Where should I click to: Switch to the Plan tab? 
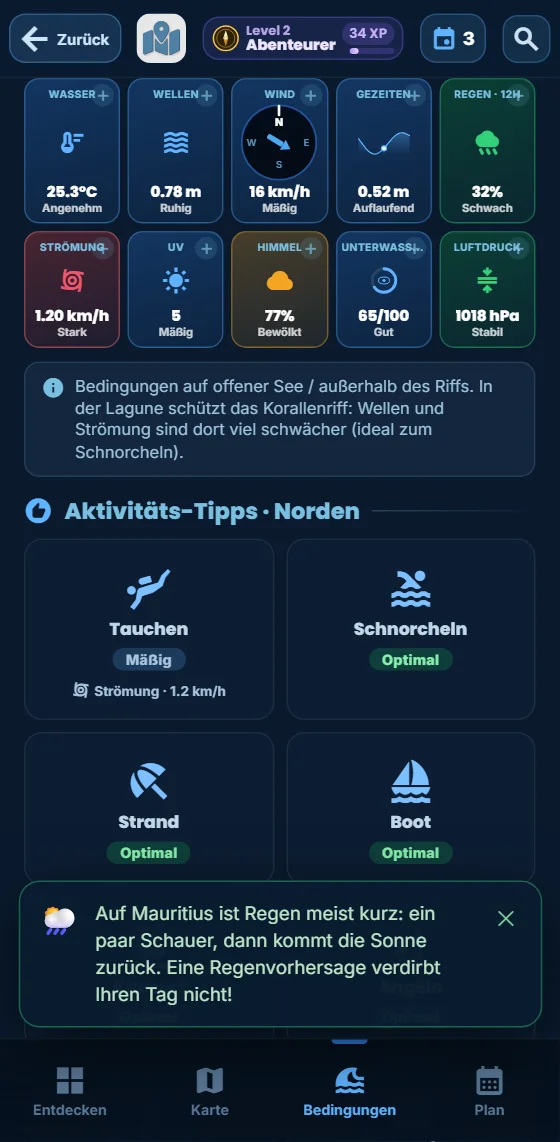coord(489,1091)
